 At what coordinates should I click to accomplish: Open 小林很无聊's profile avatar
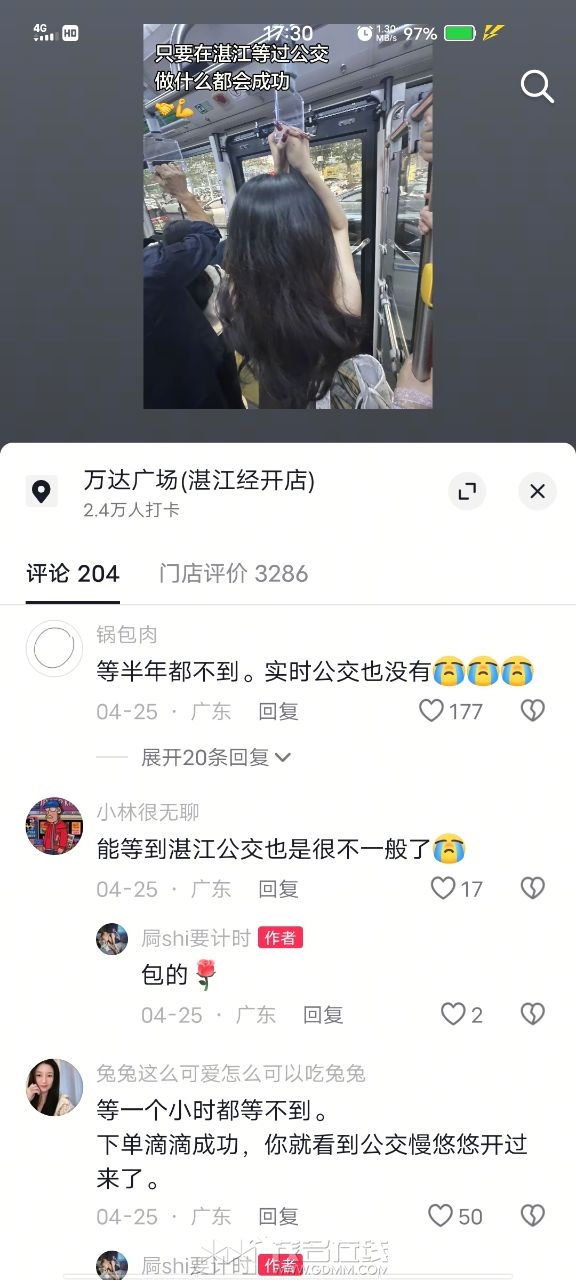click(x=54, y=826)
